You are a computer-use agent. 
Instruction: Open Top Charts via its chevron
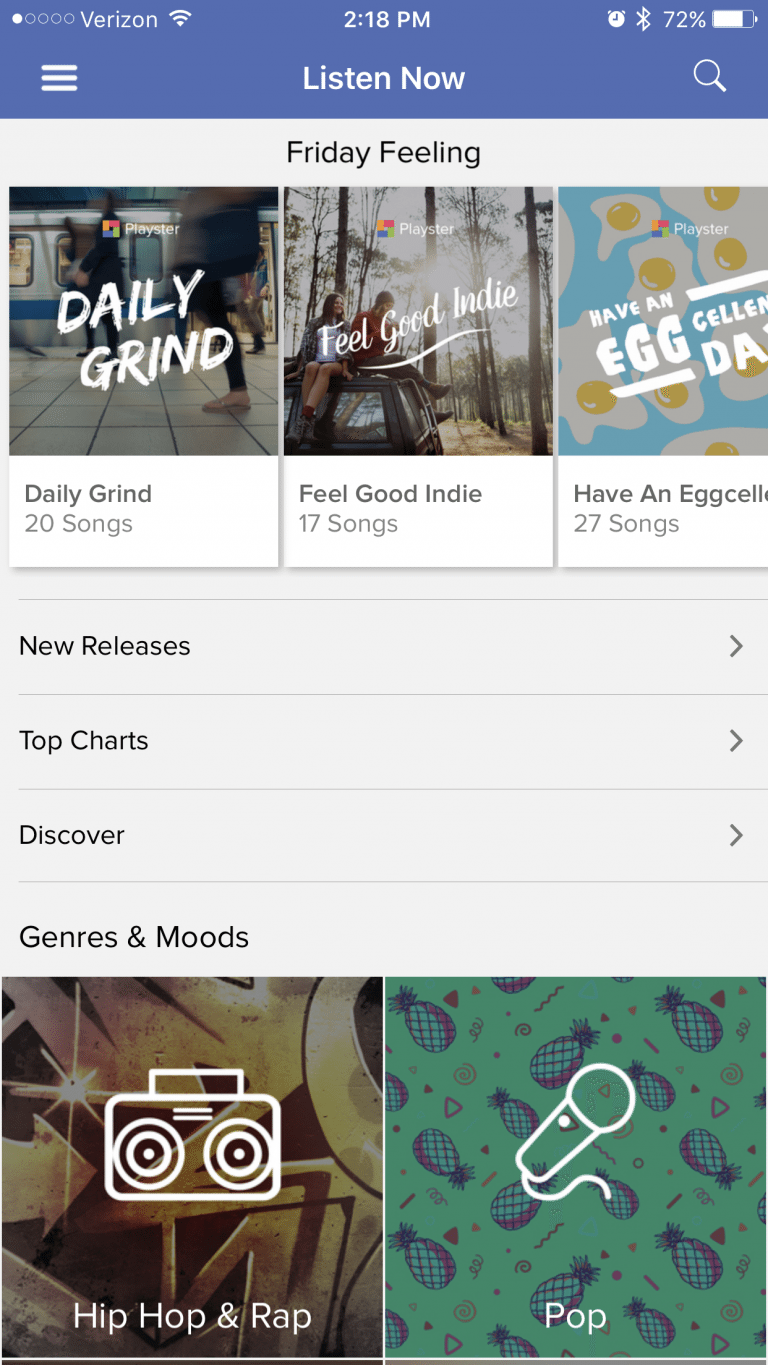[736, 740]
